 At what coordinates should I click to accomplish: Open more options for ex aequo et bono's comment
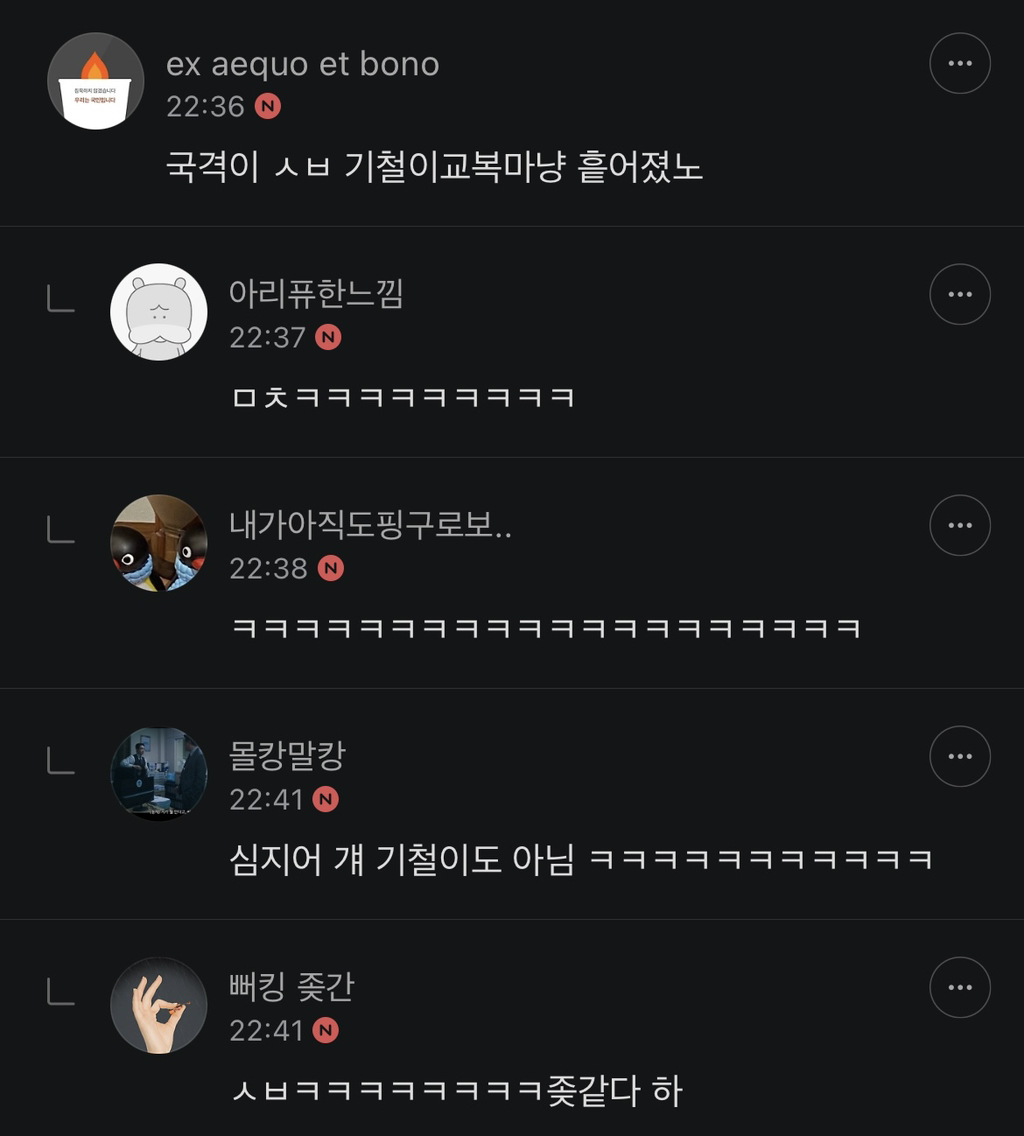click(959, 63)
